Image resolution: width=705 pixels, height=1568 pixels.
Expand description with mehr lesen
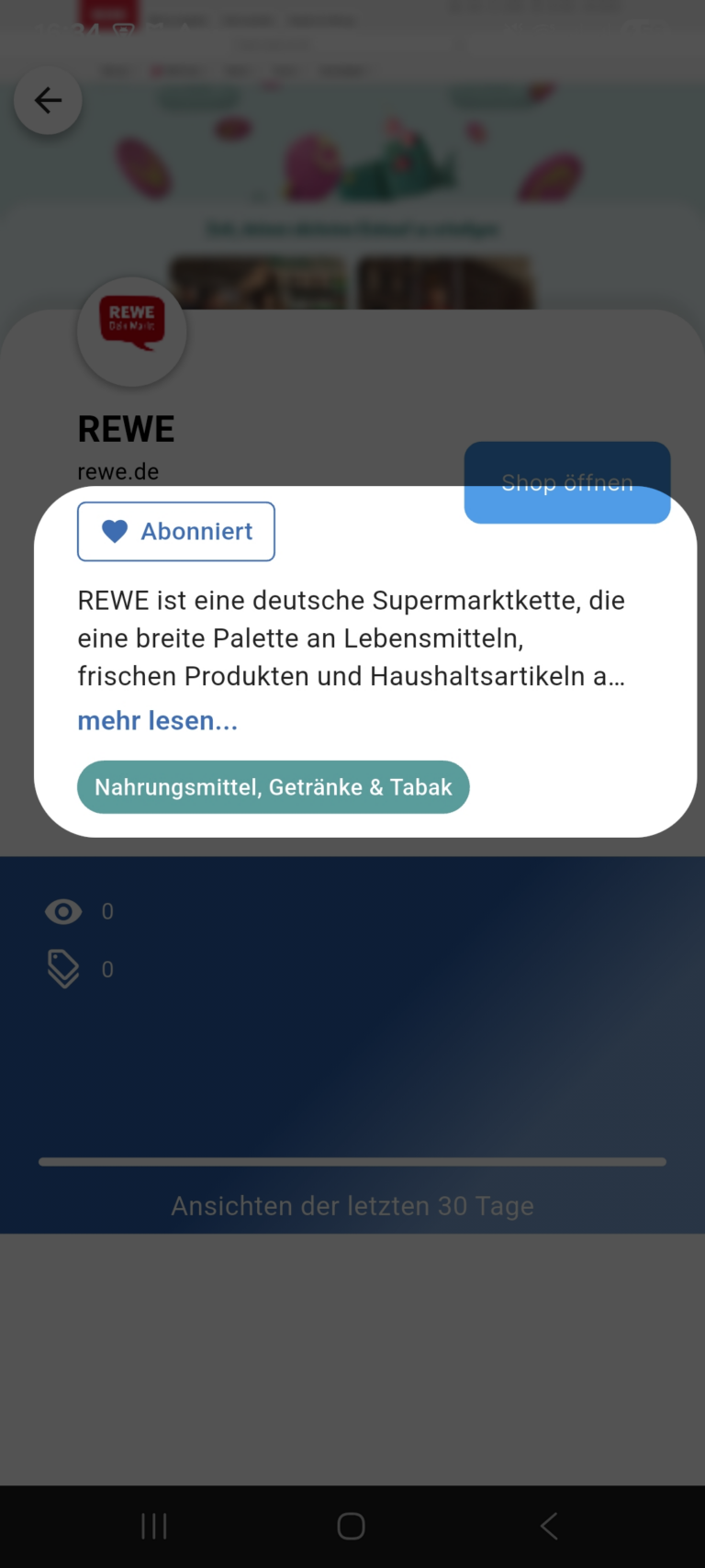point(158,721)
